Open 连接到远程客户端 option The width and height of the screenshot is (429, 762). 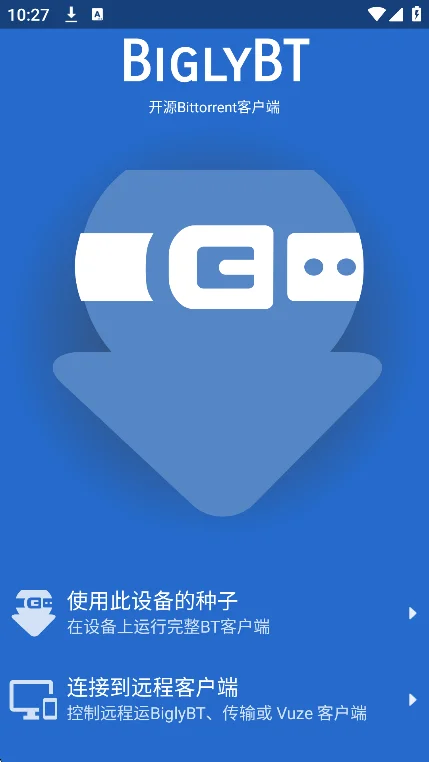214,700
